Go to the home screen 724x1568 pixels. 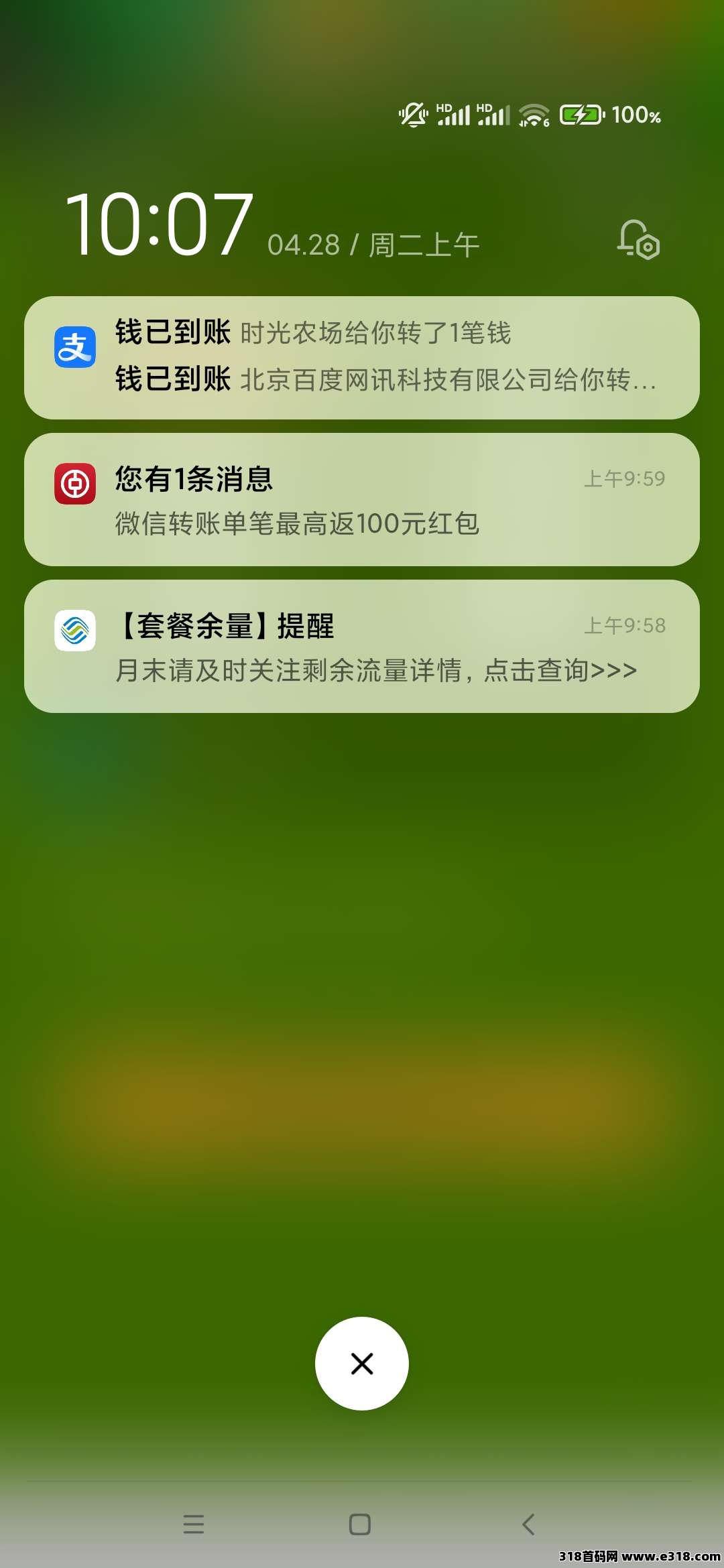point(360,1524)
